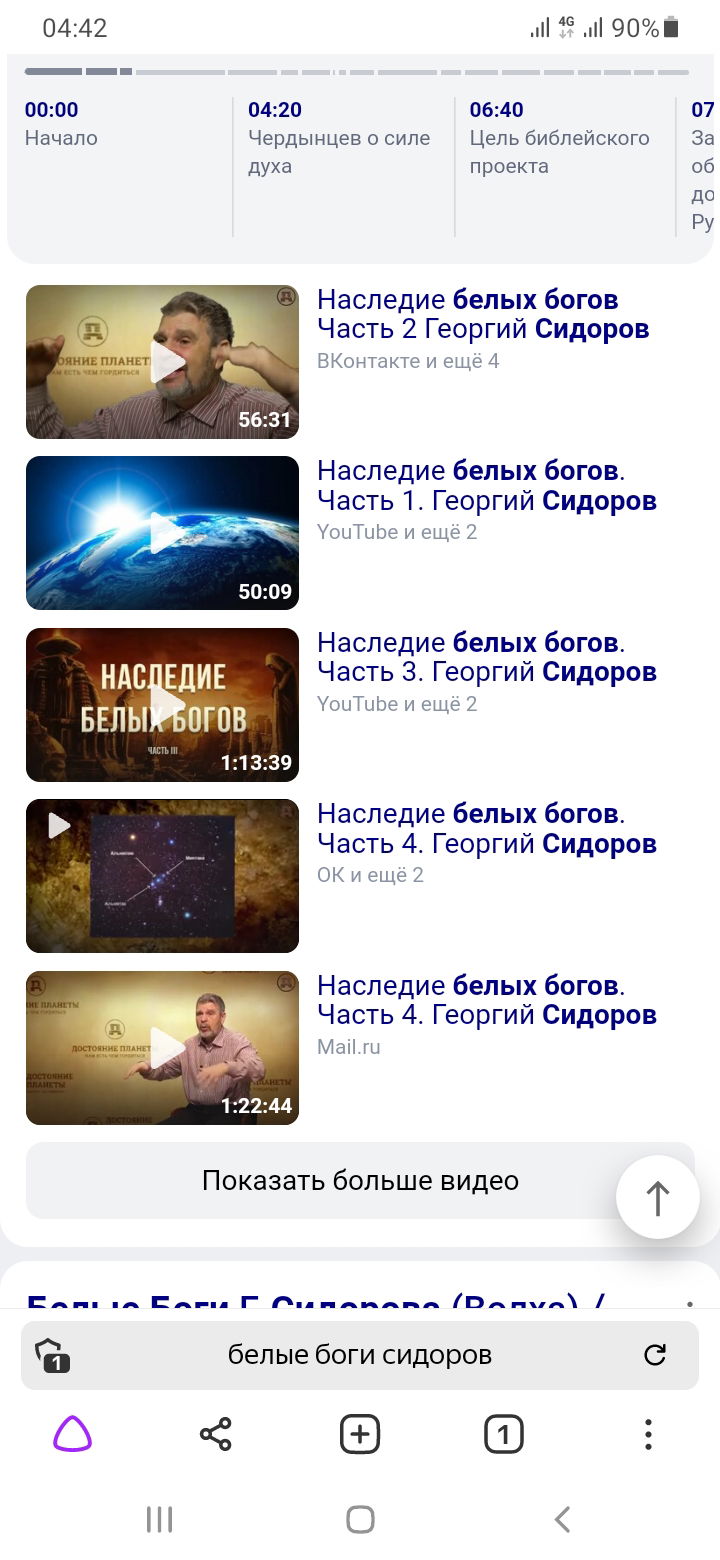Tap Показать больше видео button

coord(360,1181)
